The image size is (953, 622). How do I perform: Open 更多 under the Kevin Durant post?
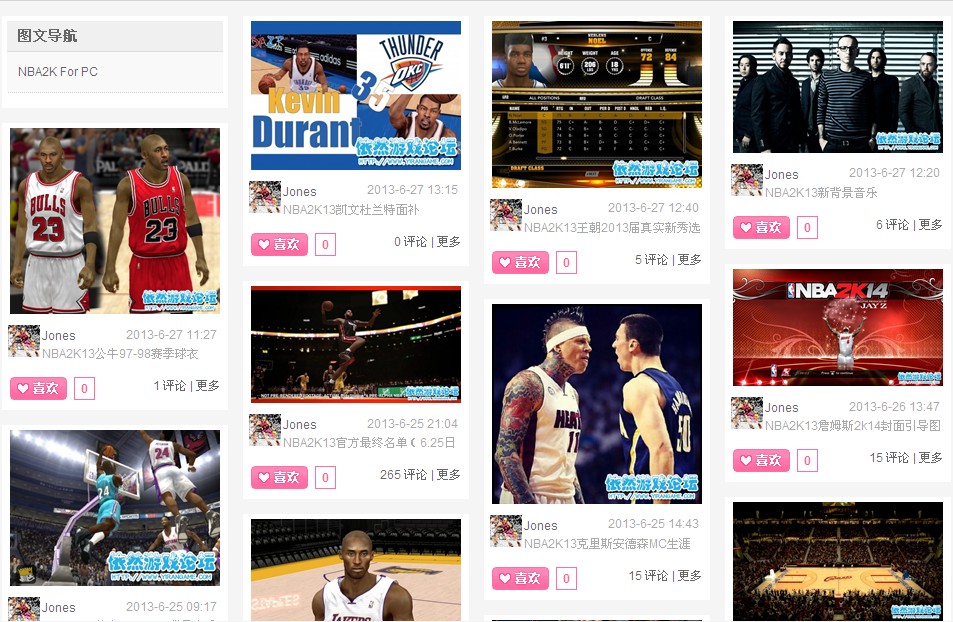tap(449, 242)
